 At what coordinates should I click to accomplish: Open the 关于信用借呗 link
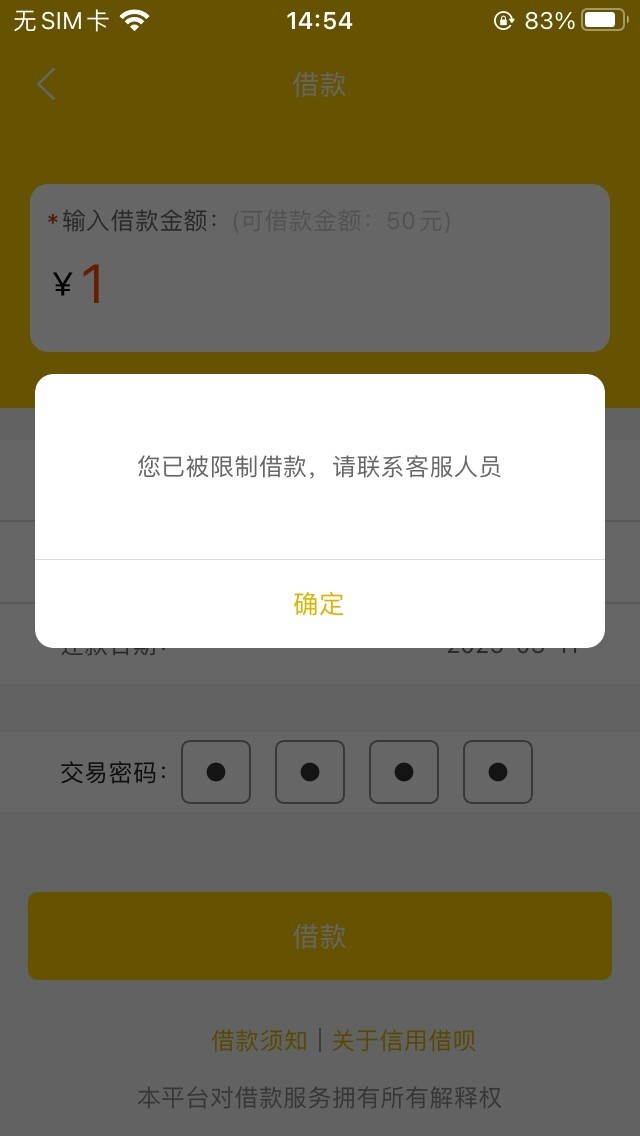pos(404,1040)
